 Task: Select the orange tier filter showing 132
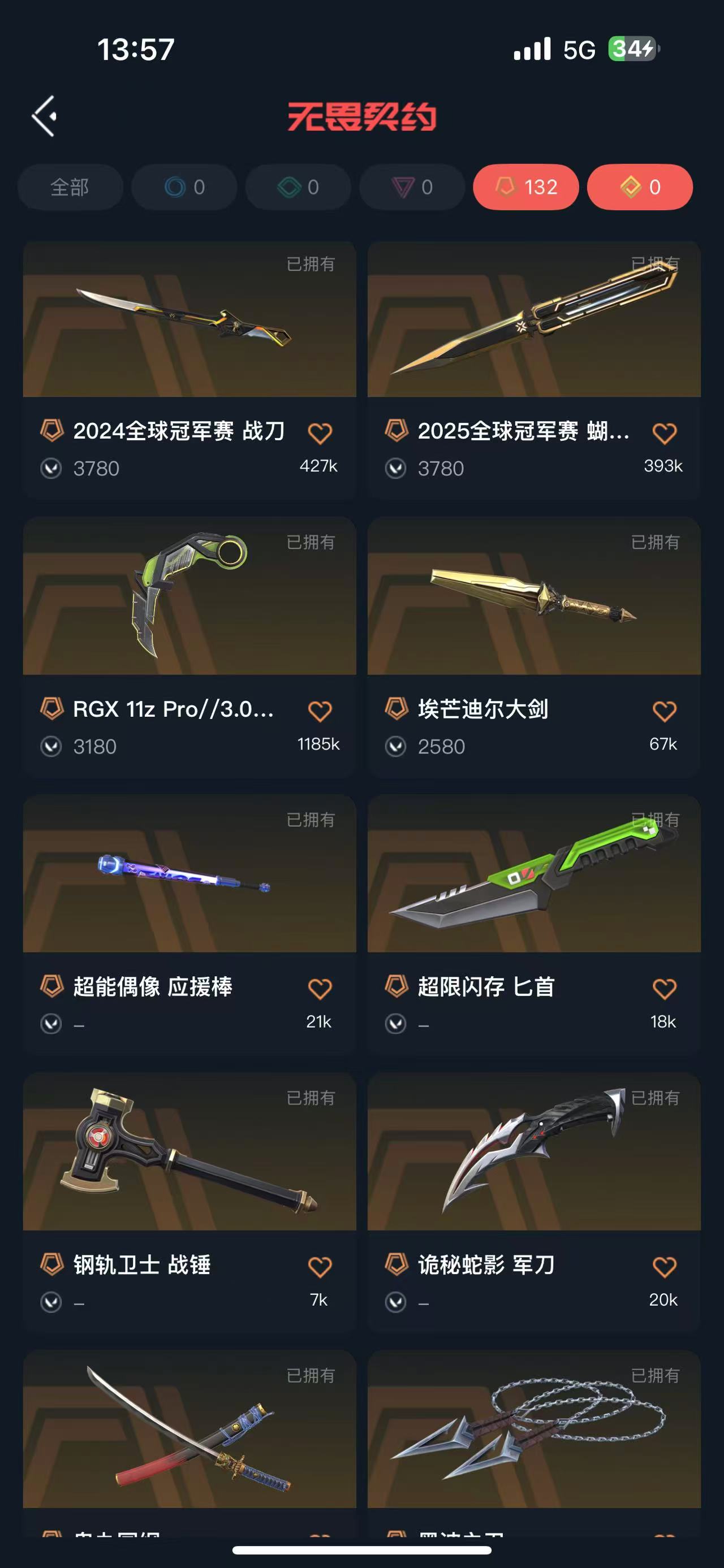coord(525,187)
